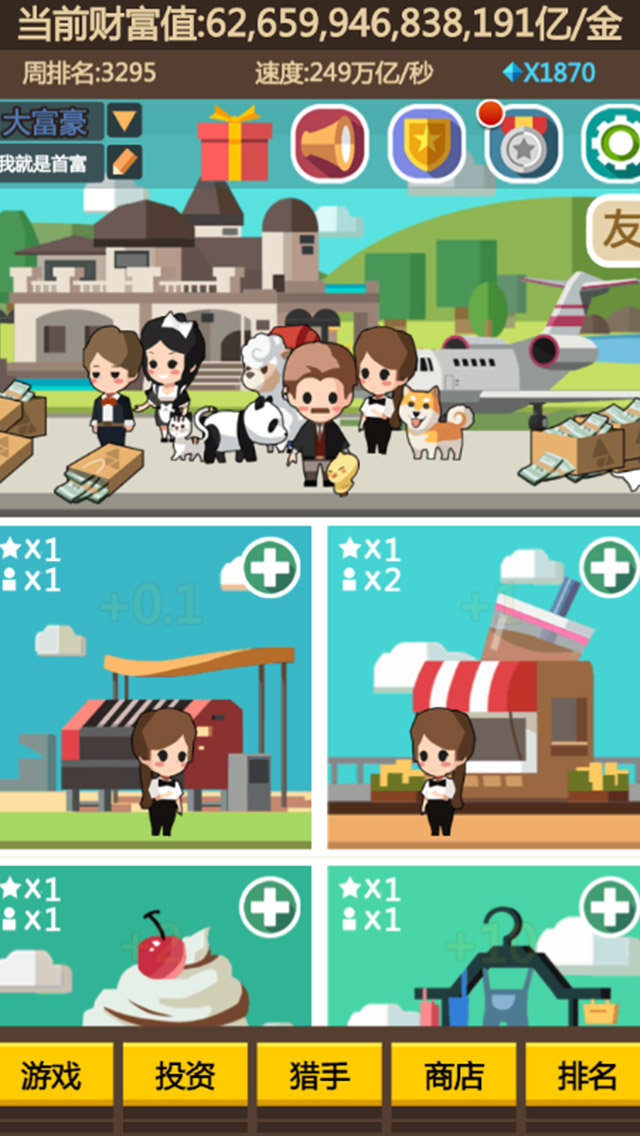Open the shield star badge icon

(426, 144)
